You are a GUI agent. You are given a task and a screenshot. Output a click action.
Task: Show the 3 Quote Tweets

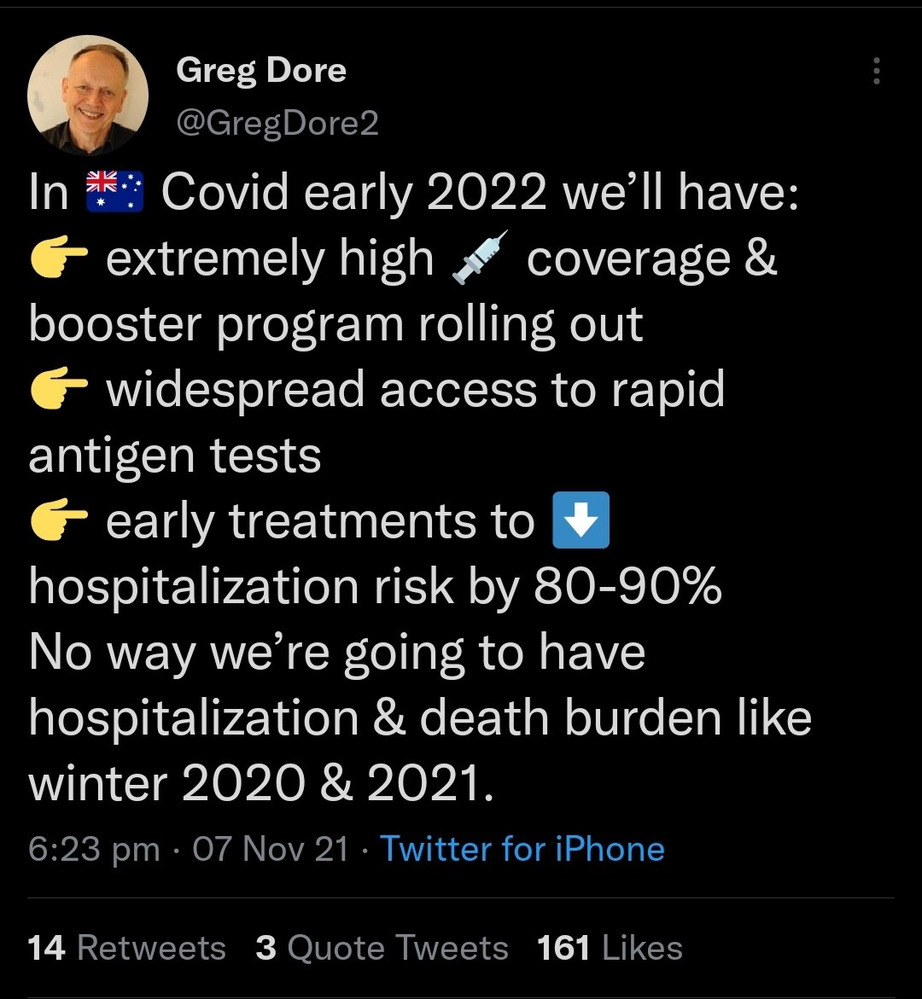(382, 947)
